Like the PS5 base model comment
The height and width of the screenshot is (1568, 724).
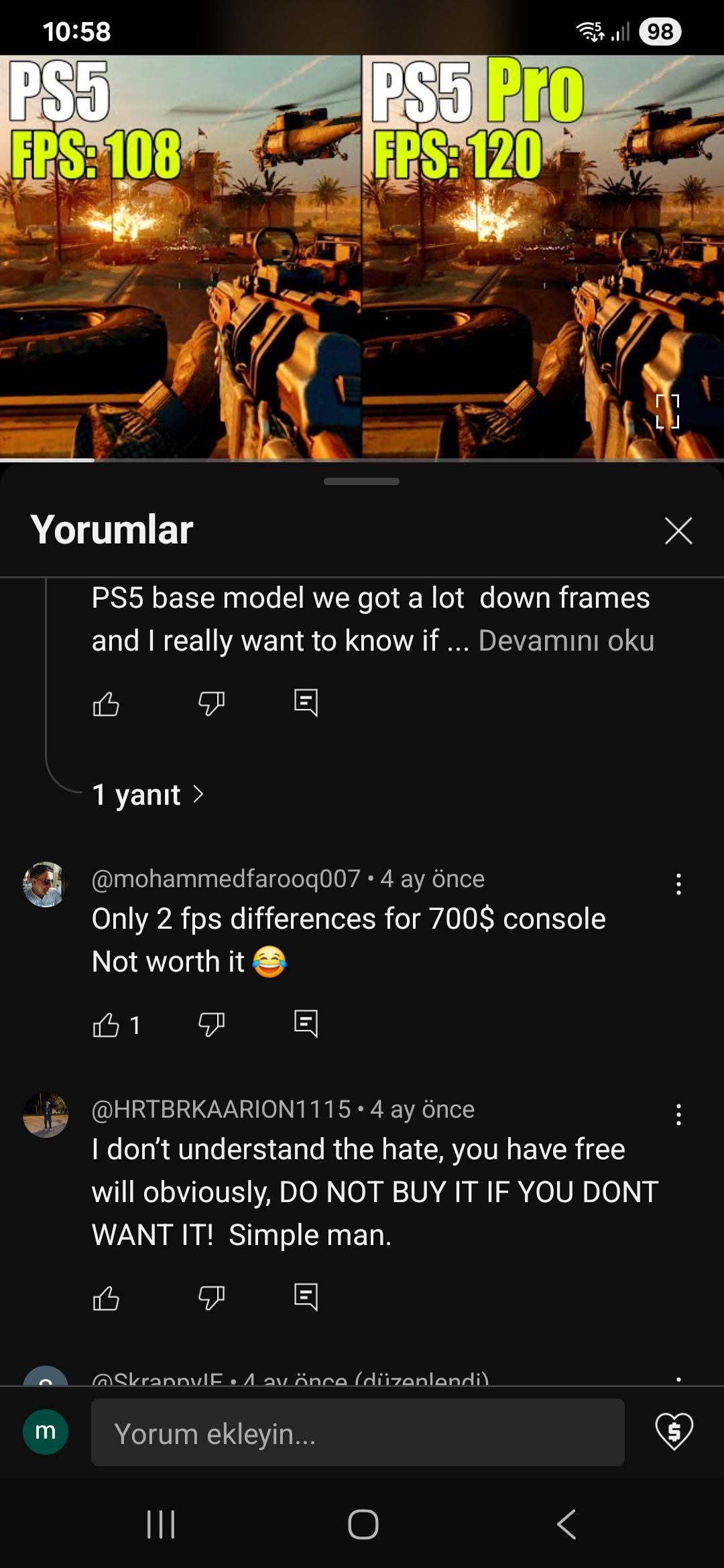pyautogui.click(x=106, y=704)
